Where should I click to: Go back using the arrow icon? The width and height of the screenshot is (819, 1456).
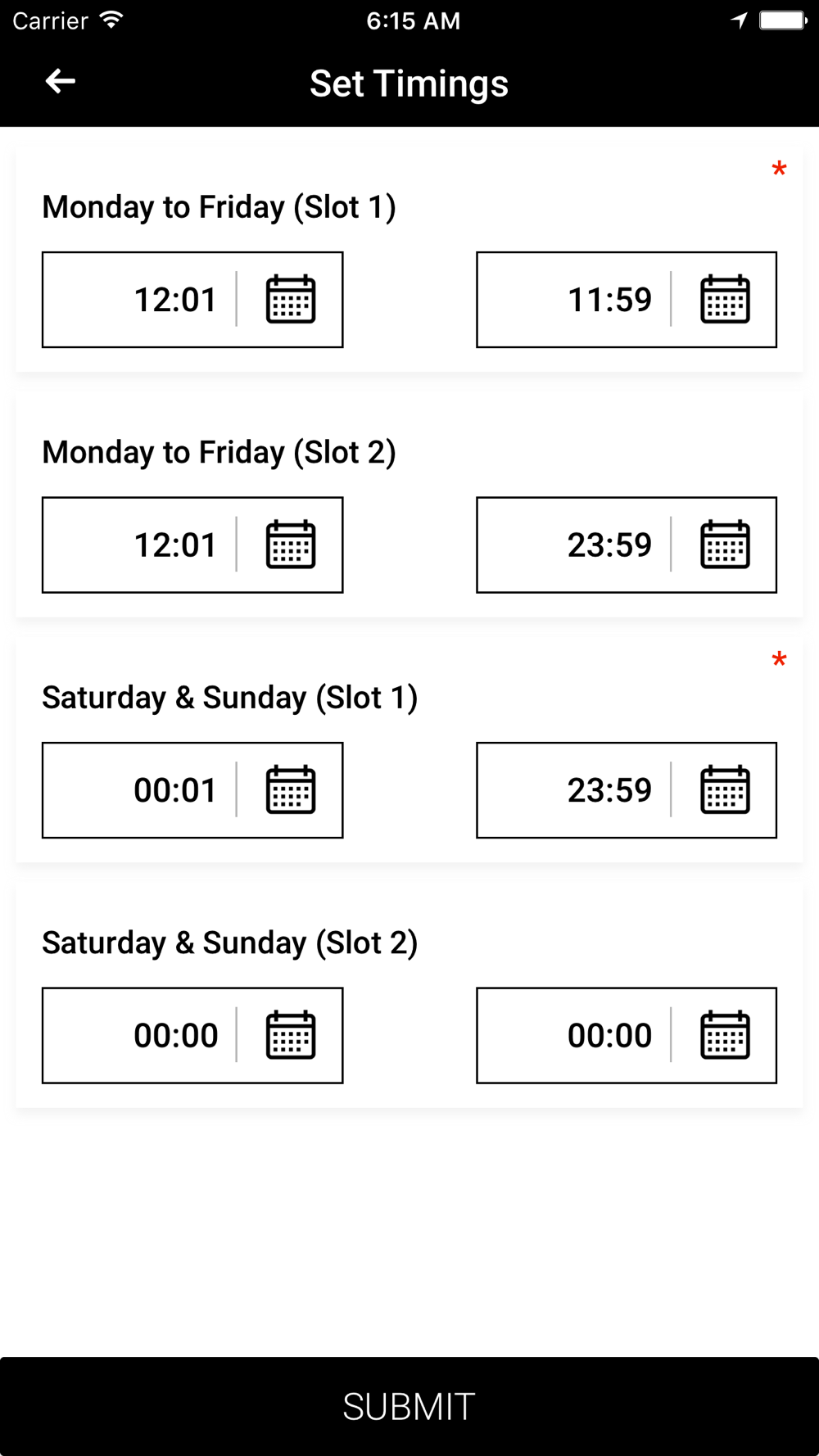tap(61, 81)
